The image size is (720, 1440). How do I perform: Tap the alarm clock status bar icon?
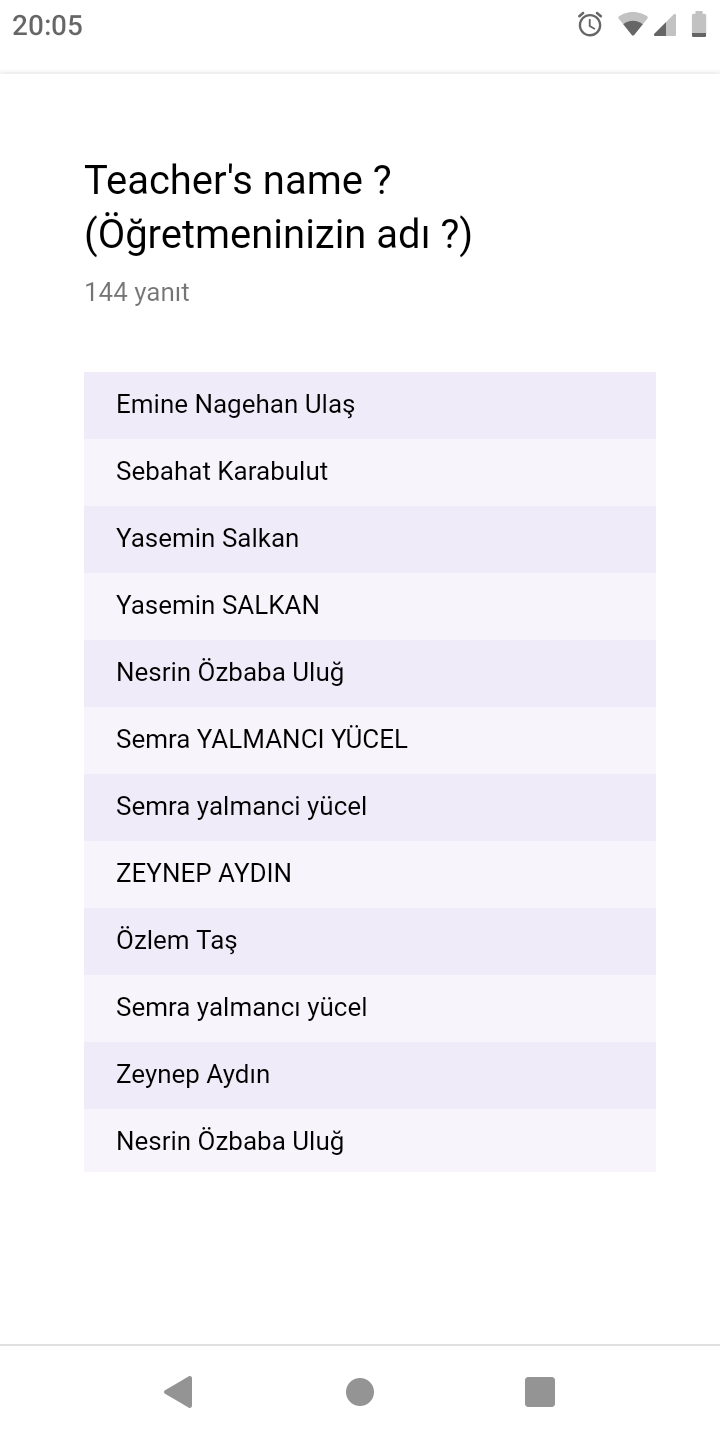[589, 25]
